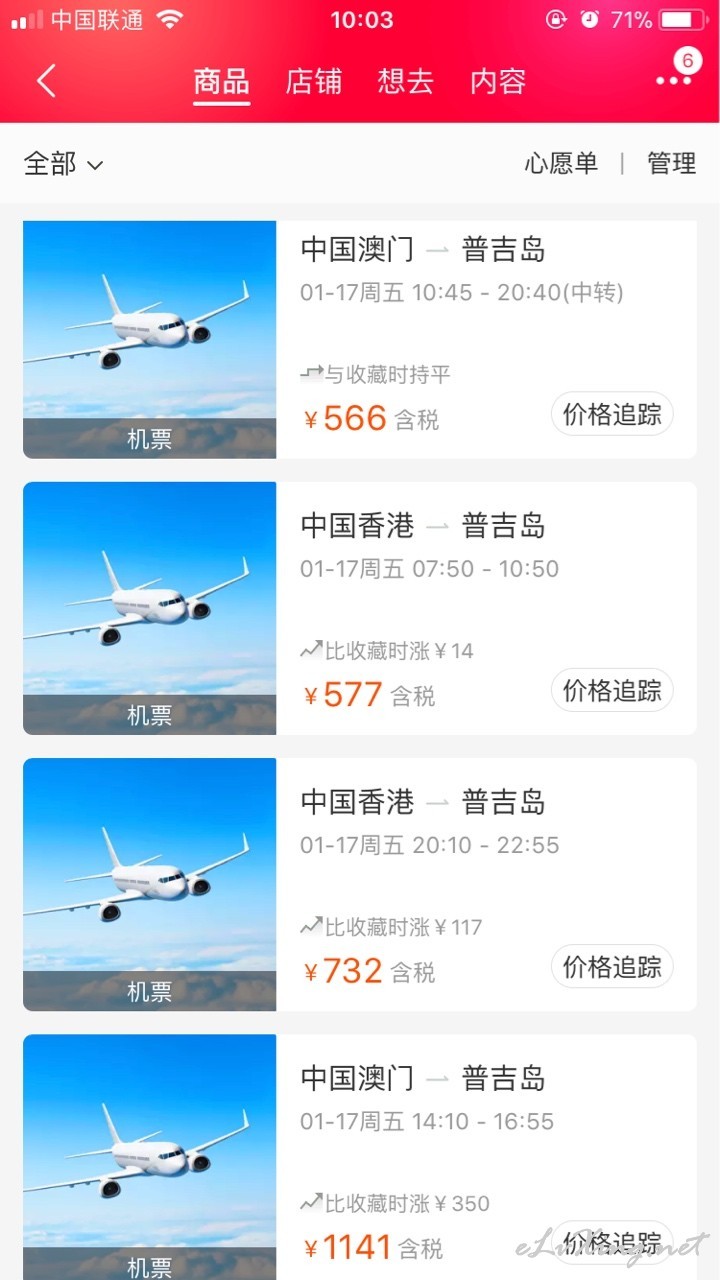Viewport: 720px width, 1280px height.
Task: Open the Macau to Phuket 10:45 flight card
Action: (360, 339)
